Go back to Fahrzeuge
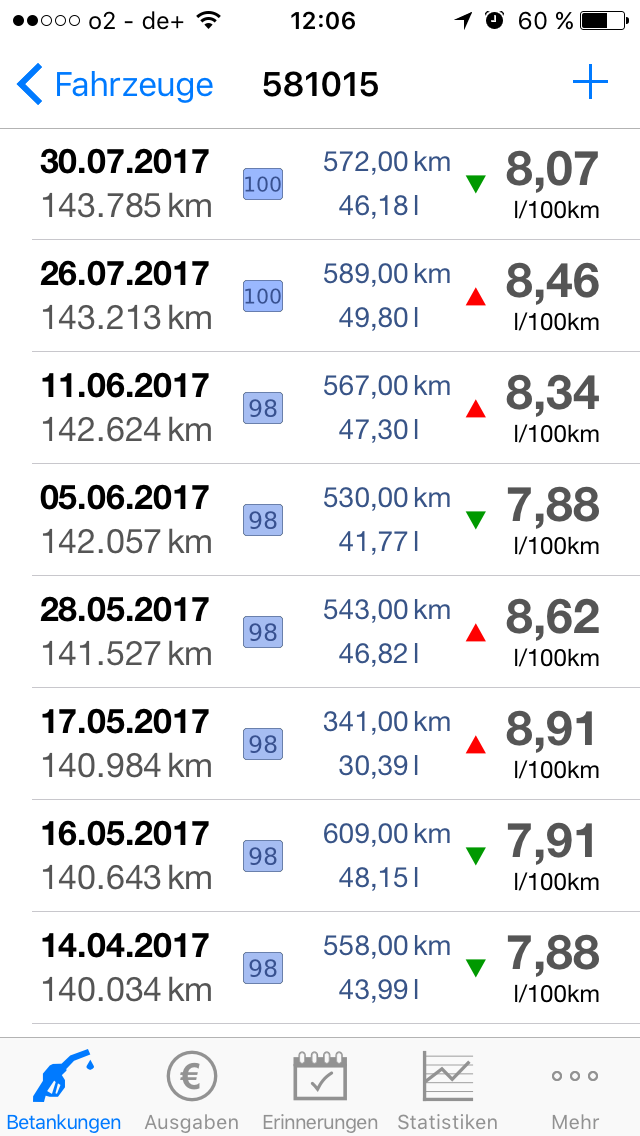 click(x=115, y=85)
